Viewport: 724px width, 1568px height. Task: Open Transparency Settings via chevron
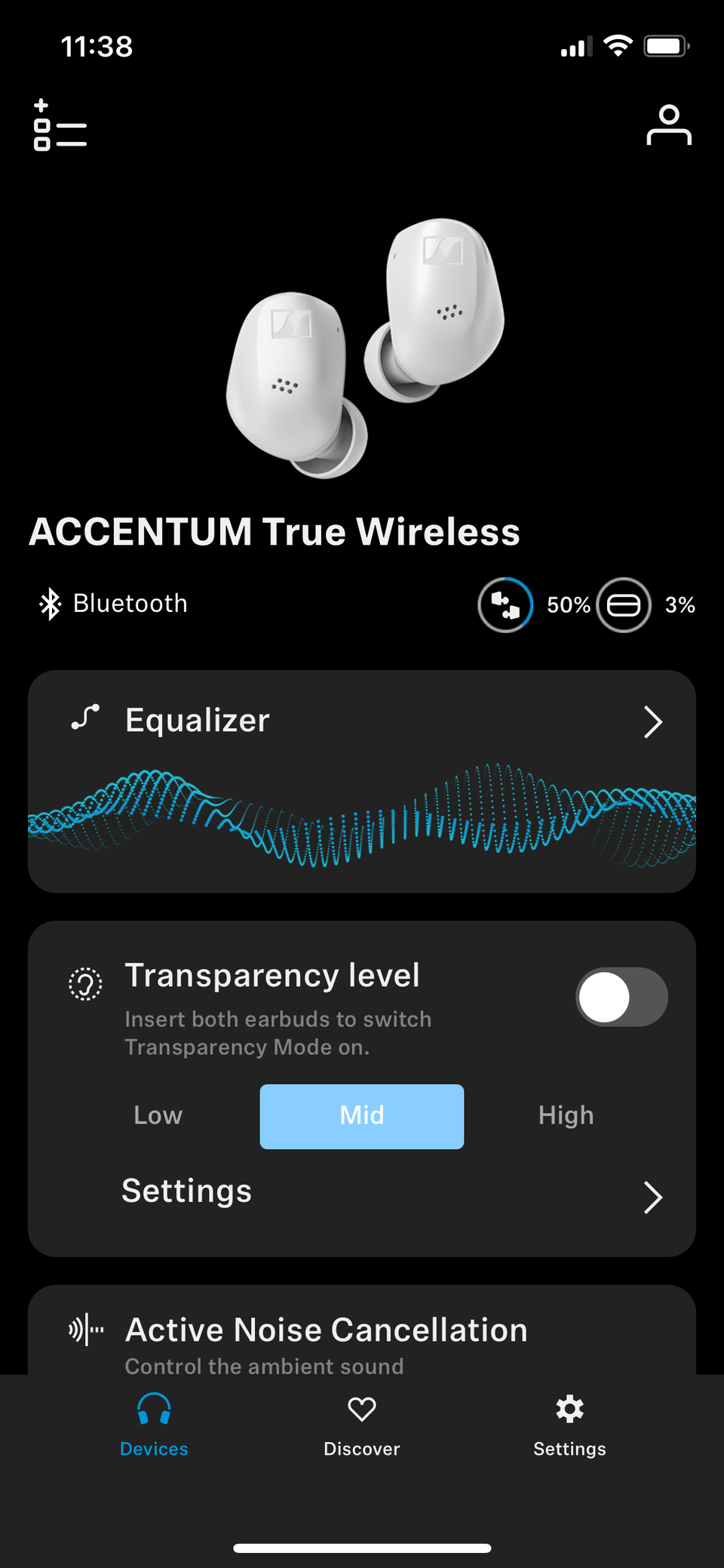pyautogui.click(x=653, y=1197)
